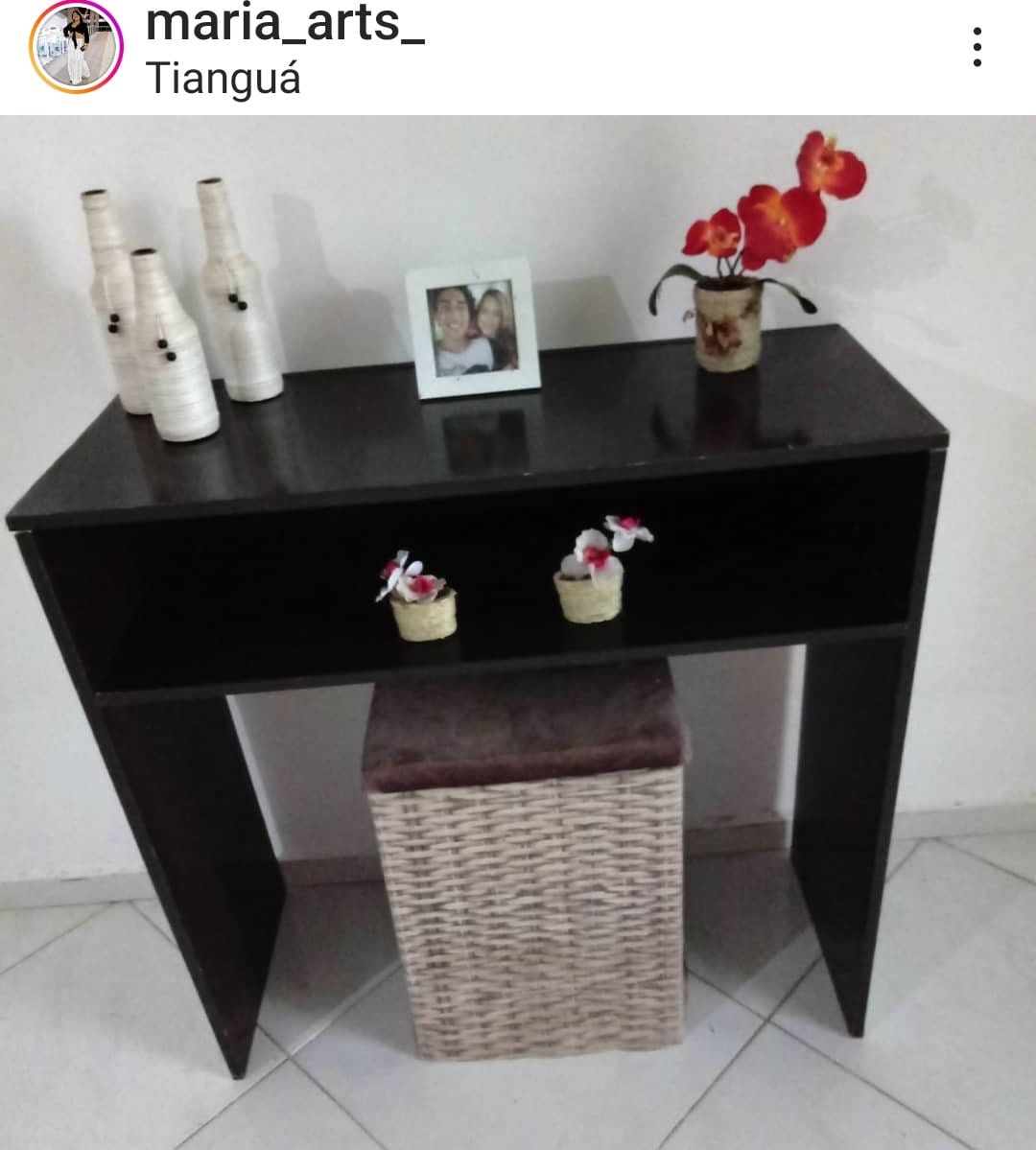1036x1150 pixels.
Task: Open the post overflow menu
Action: pyautogui.click(x=977, y=47)
